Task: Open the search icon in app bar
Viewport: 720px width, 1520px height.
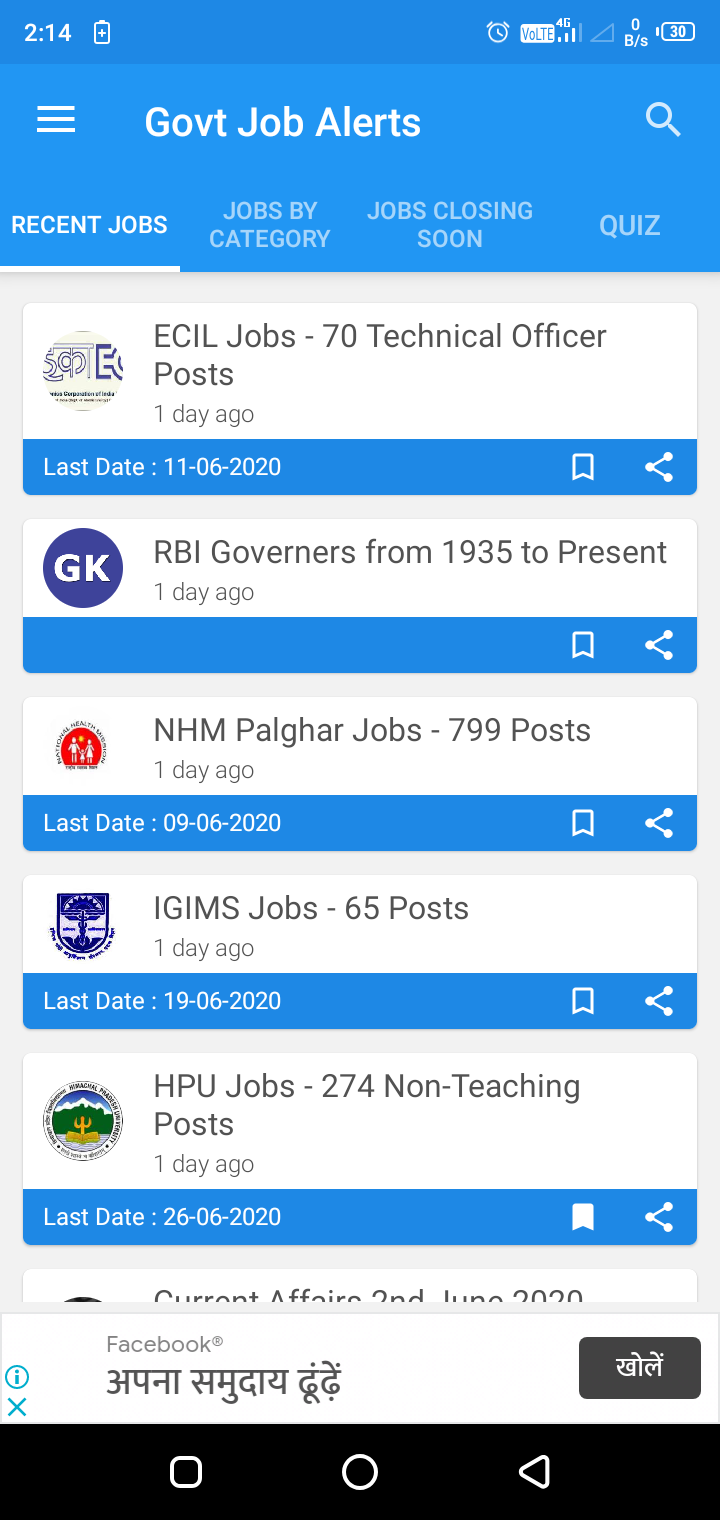Action: pyautogui.click(x=662, y=121)
